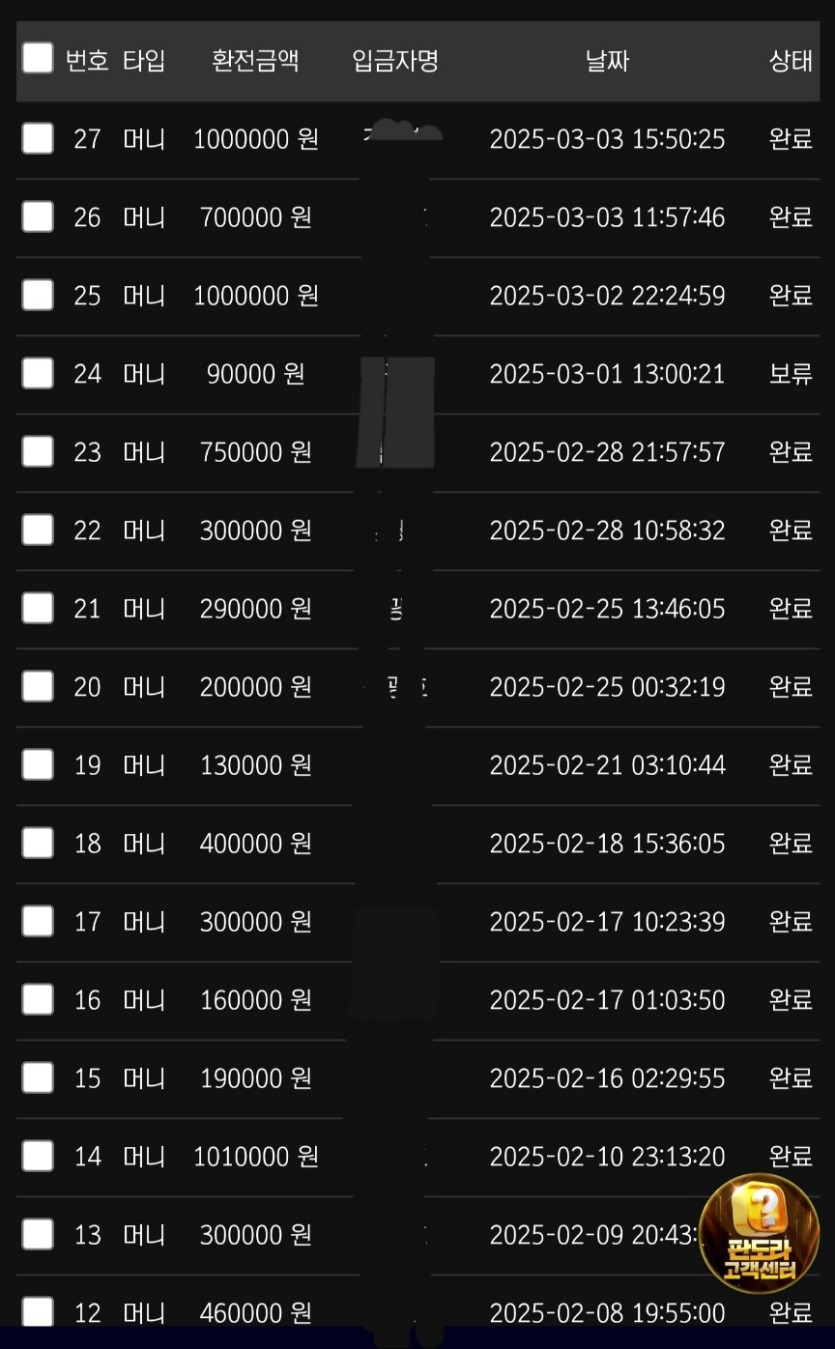The width and height of the screenshot is (835, 1349).
Task: Select the checkbox for row number 26
Action: point(38,216)
